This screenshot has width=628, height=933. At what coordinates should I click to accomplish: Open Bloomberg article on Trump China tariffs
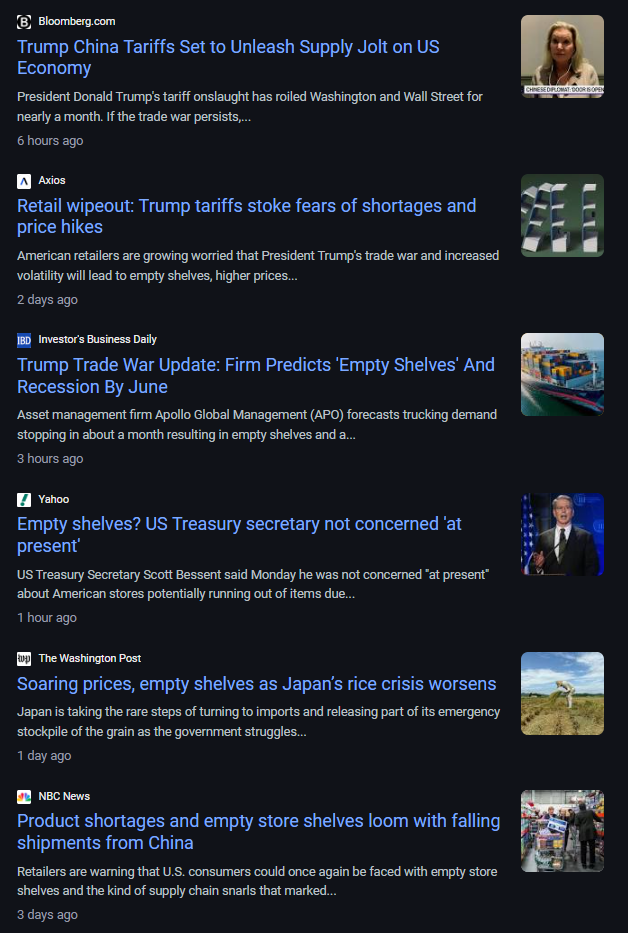[228, 57]
